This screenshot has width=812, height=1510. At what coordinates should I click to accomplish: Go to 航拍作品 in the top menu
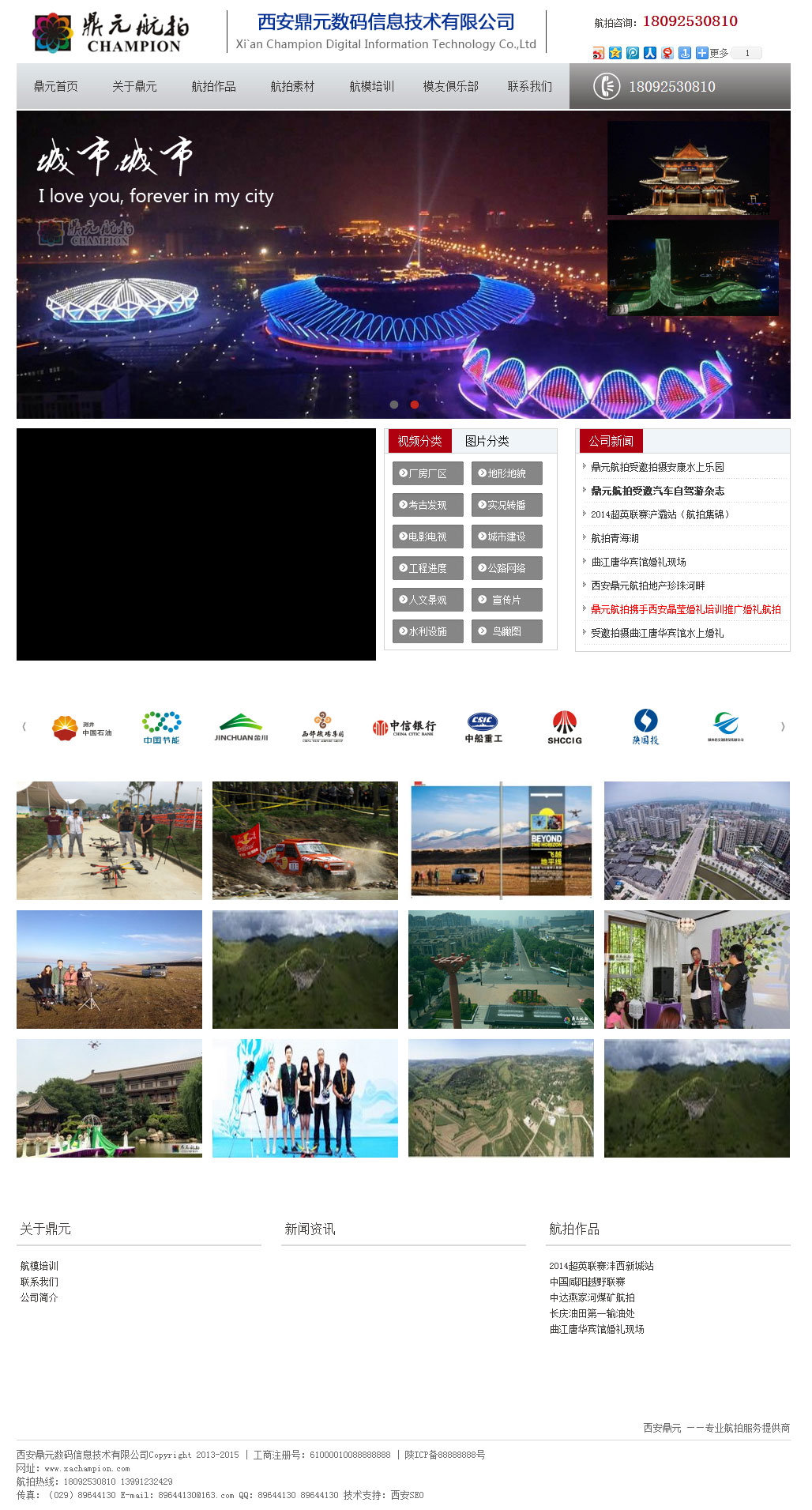[x=213, y=86]
